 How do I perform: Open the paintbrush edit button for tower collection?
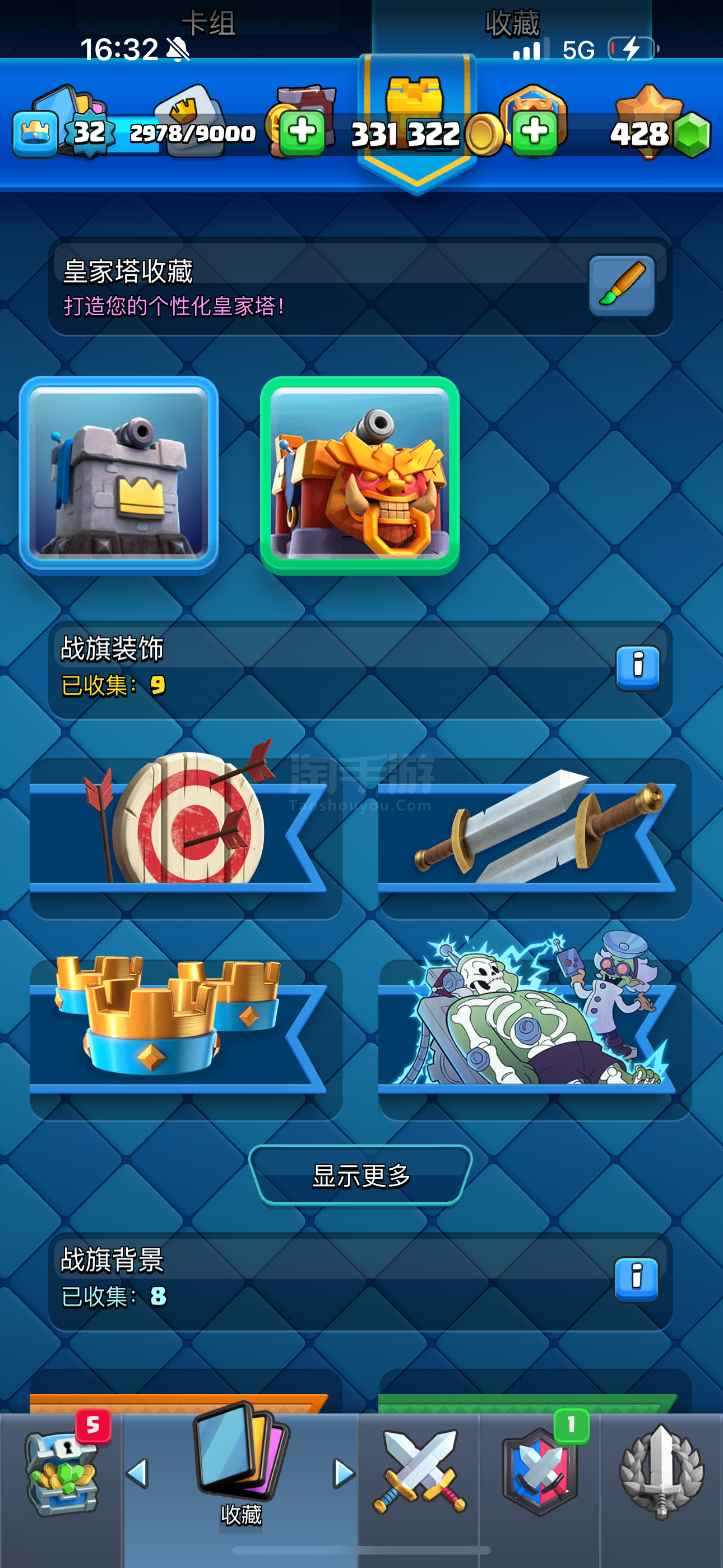(622, 285)
